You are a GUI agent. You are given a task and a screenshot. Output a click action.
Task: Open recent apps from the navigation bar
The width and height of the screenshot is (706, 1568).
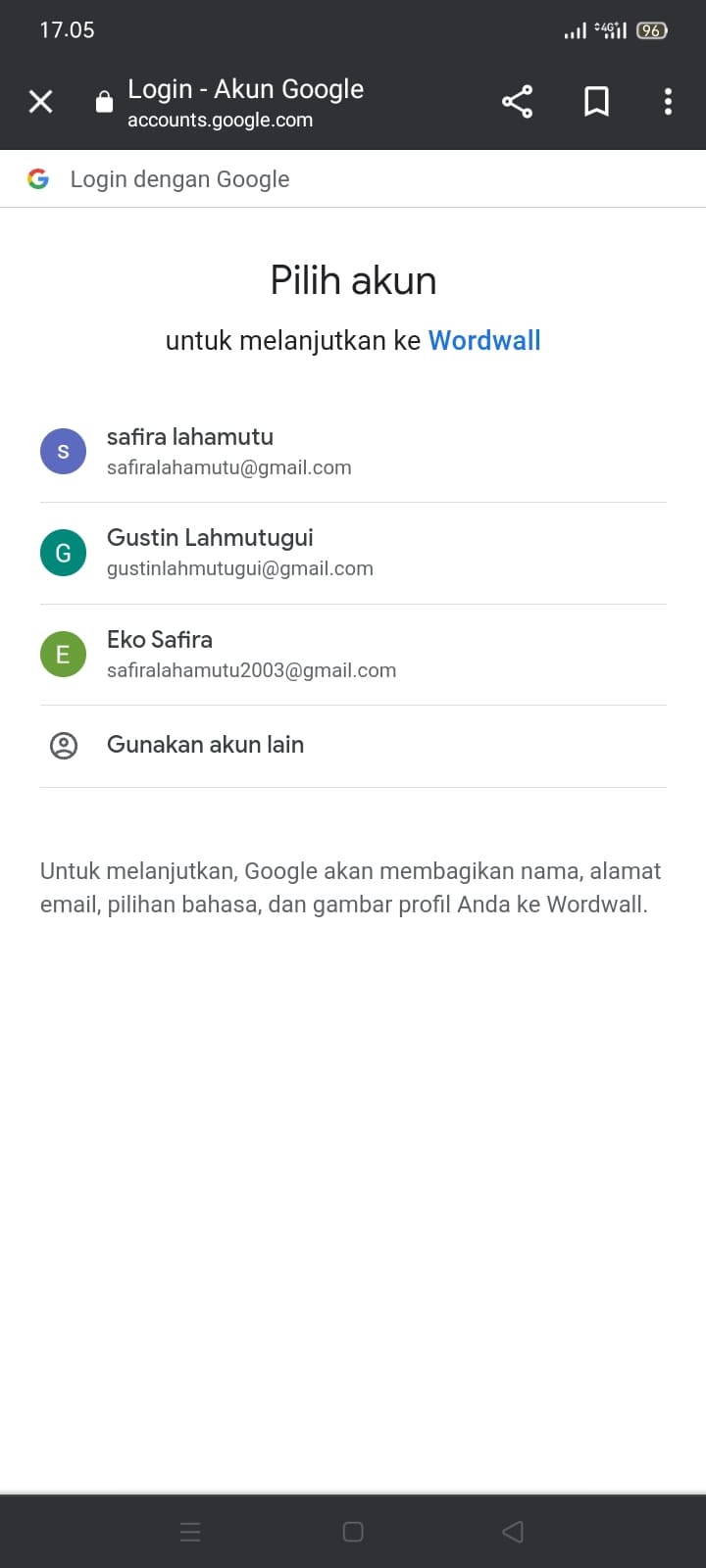[191, 1532]
